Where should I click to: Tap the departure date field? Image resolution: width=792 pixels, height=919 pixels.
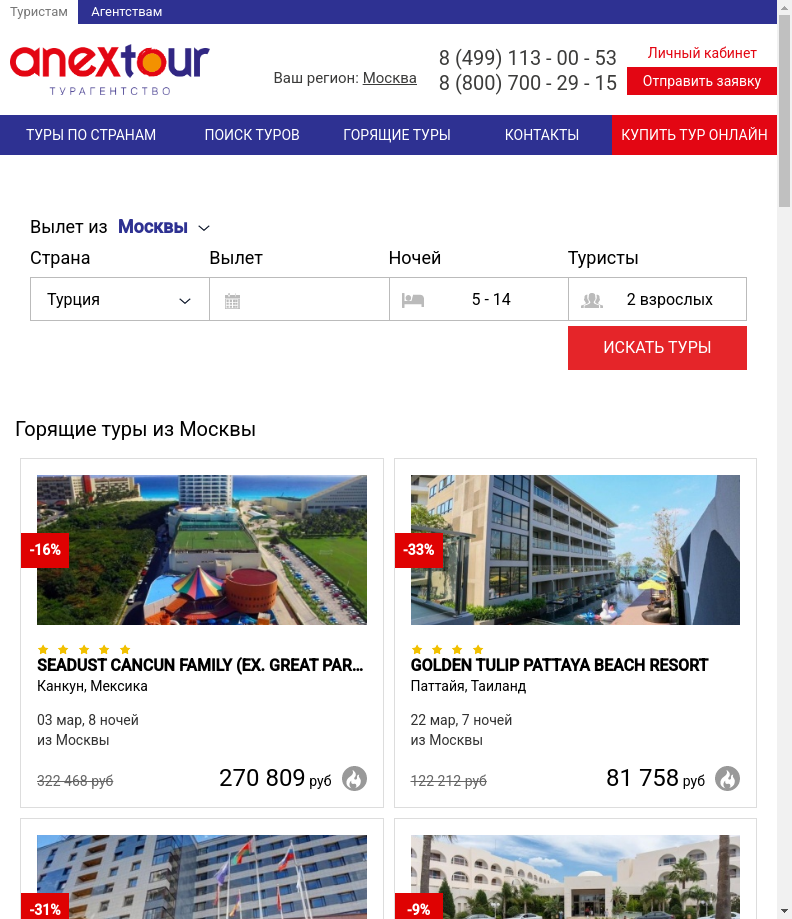299,299
